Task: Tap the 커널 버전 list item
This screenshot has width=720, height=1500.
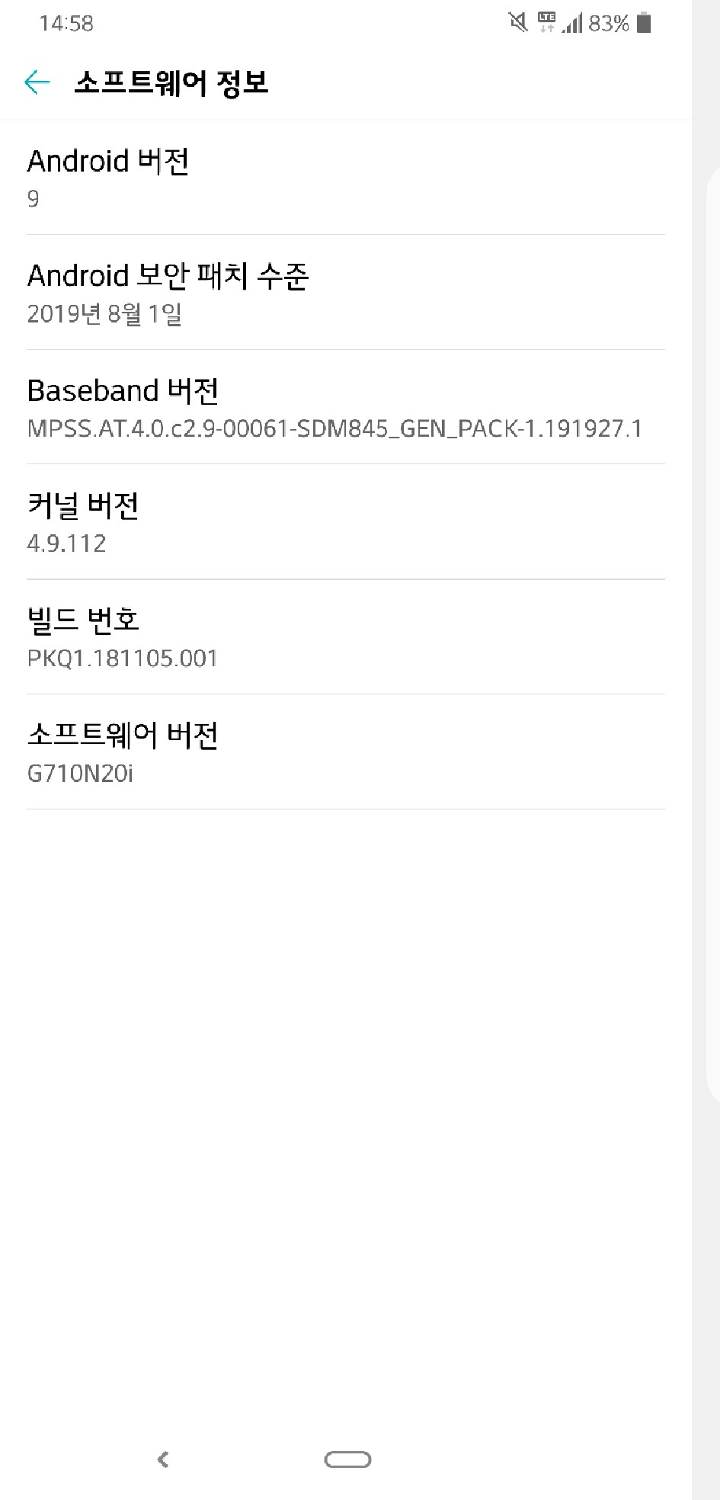Action: 346,522
